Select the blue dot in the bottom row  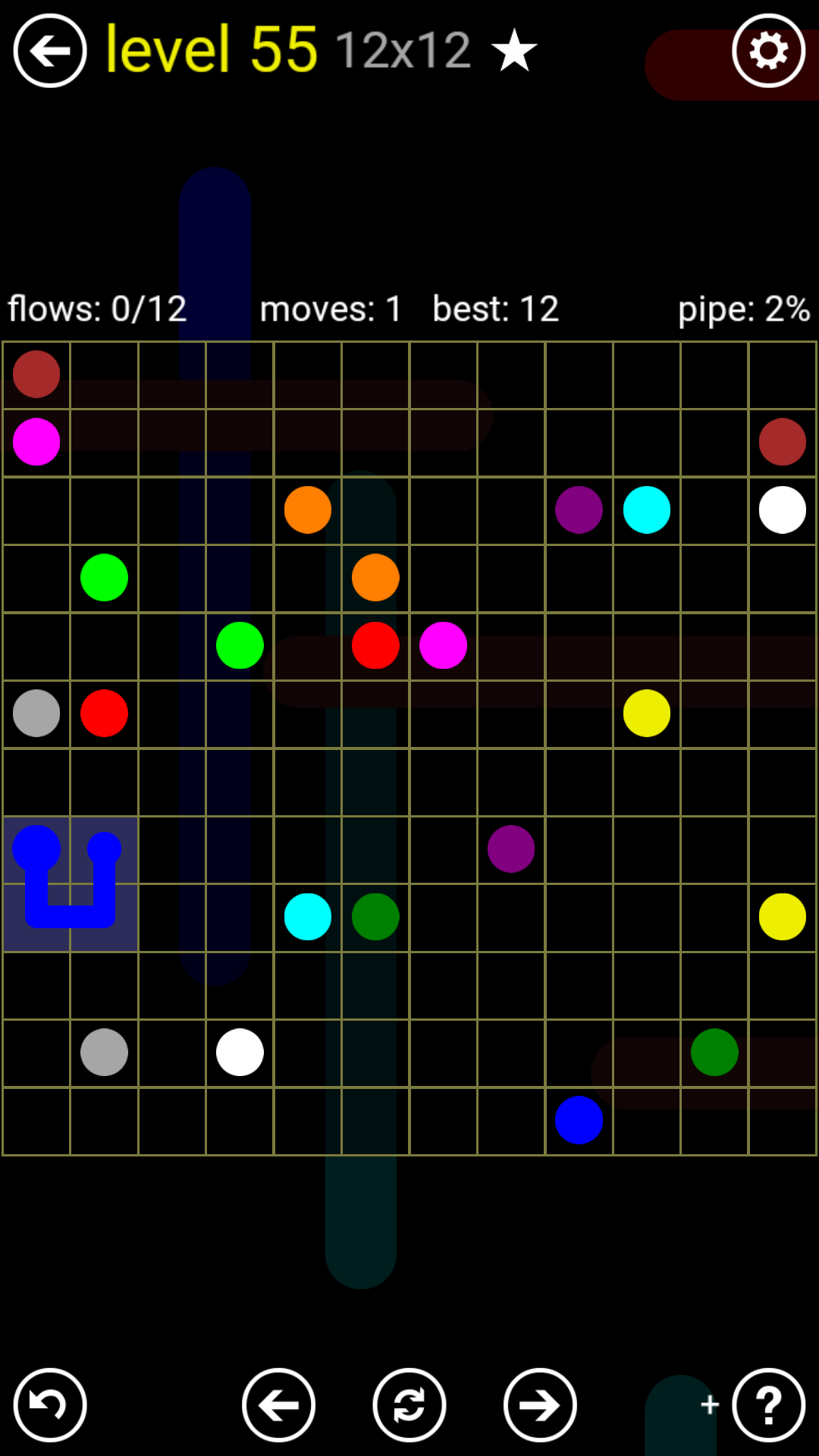[x=579, y=1120]
